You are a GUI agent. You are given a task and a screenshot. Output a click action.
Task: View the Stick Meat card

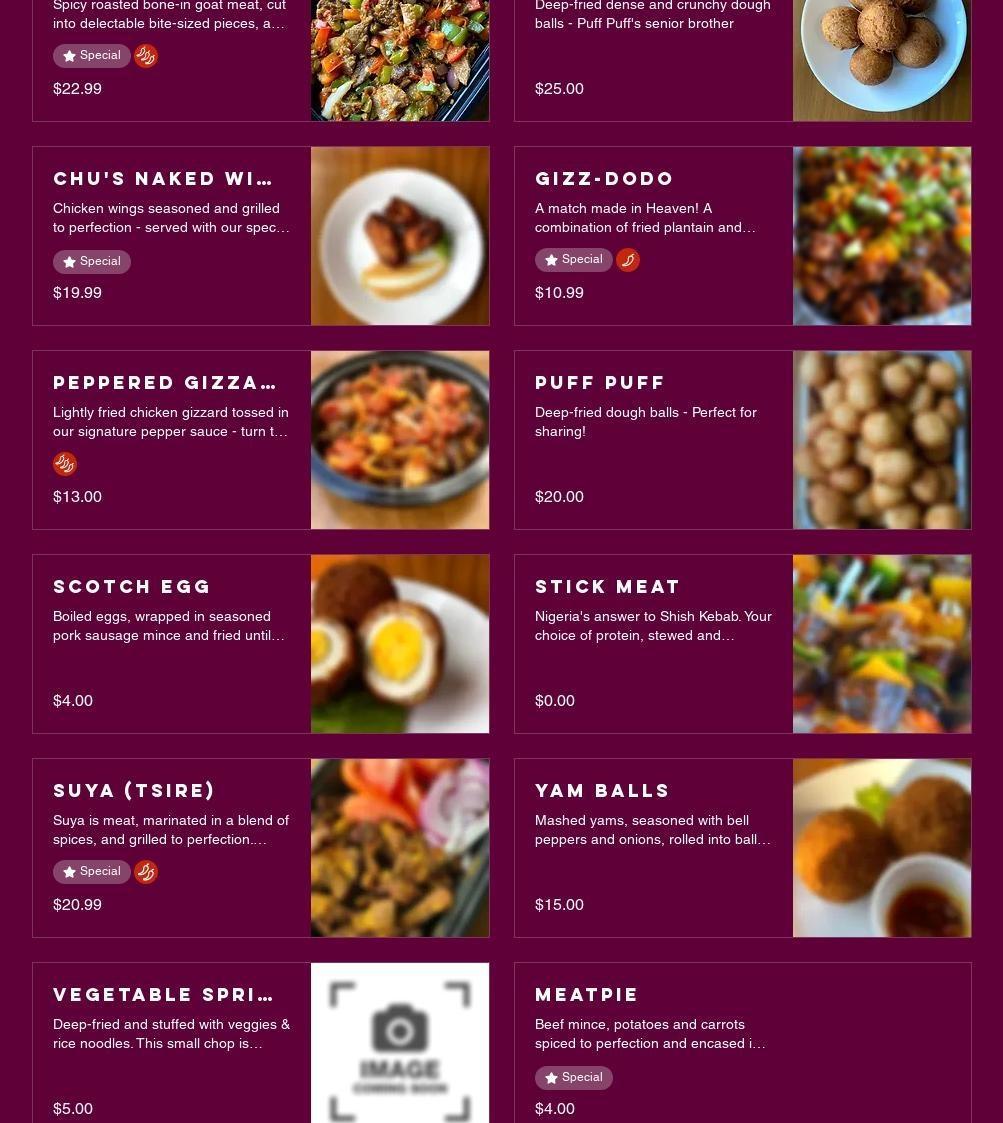coord(608,587)
